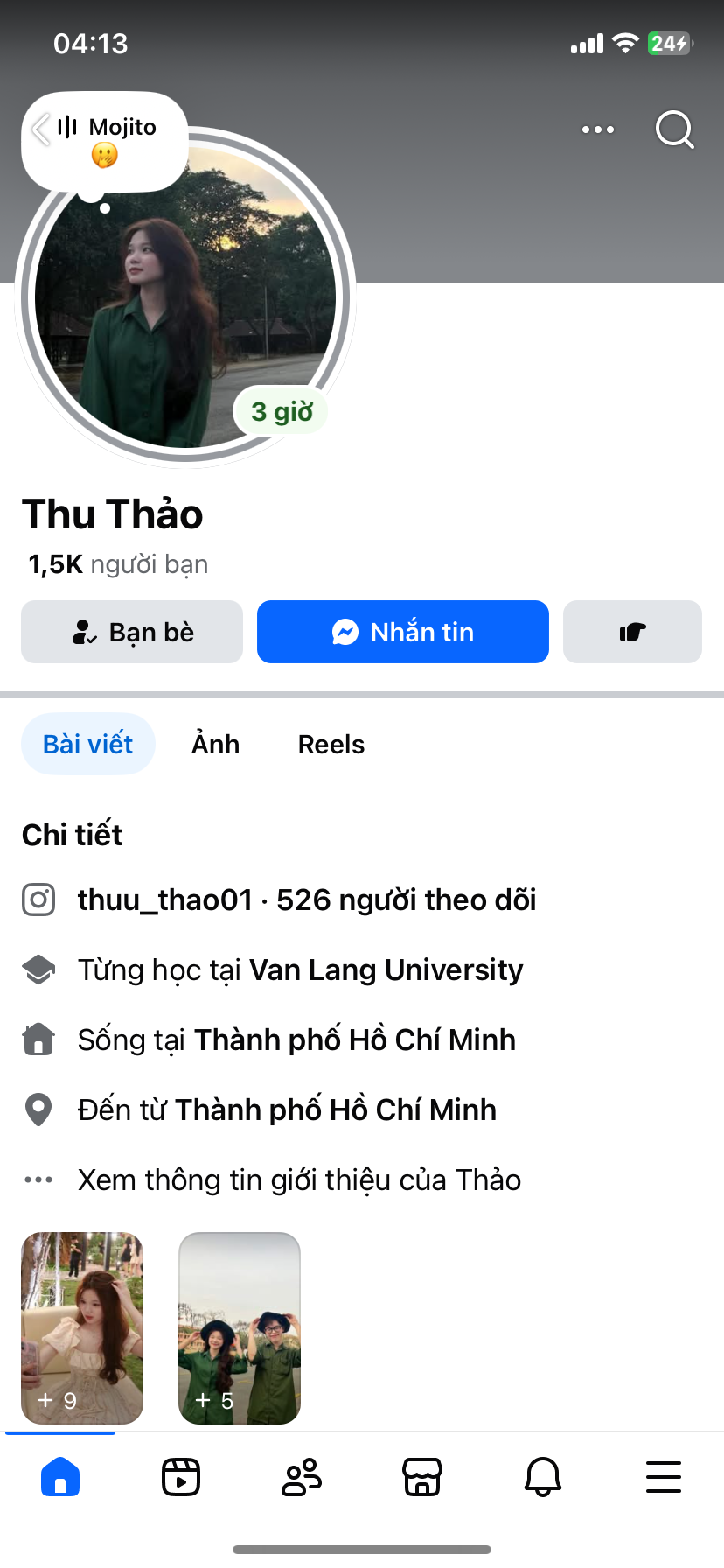Select the Bài viết tab

(88, 745)
